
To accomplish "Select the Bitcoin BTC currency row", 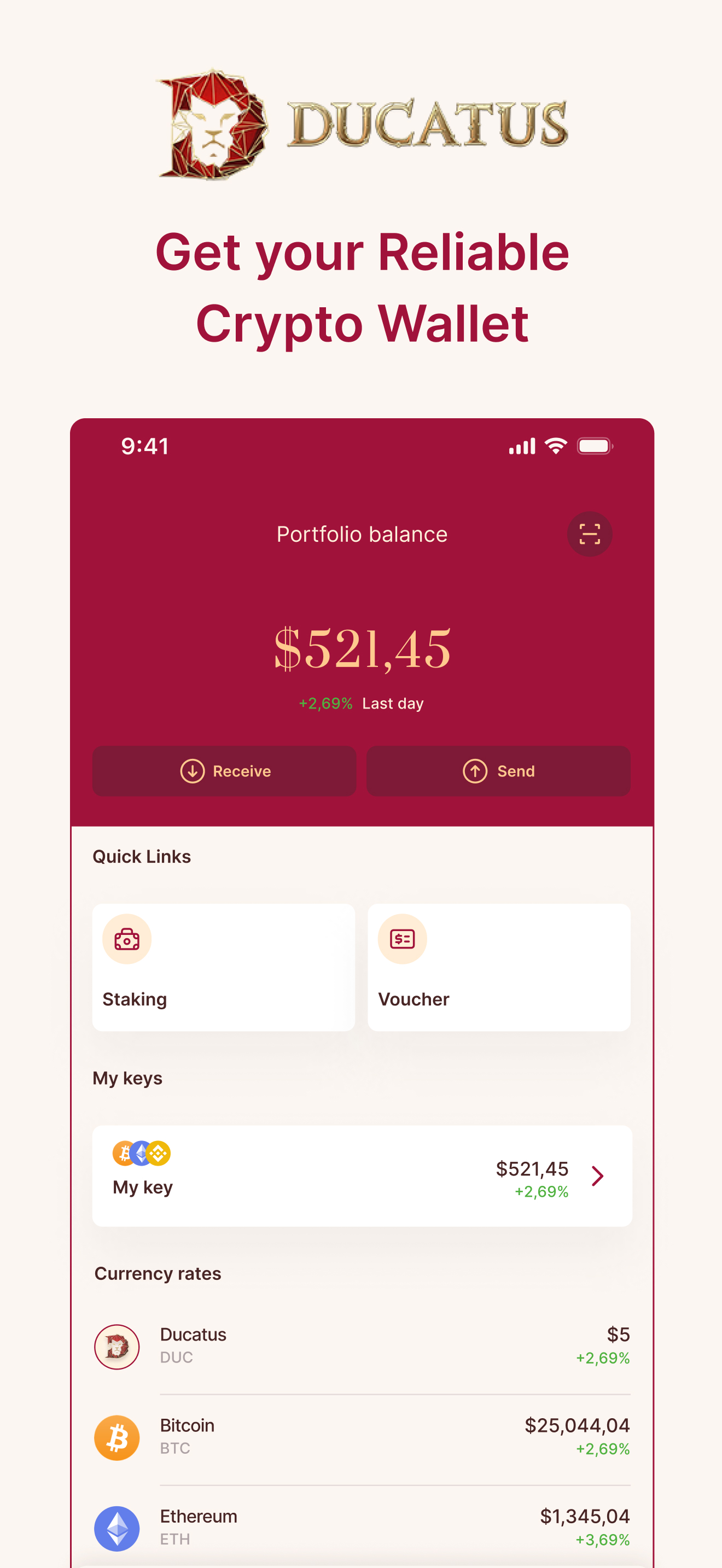I will click(x=360, y=1438).
